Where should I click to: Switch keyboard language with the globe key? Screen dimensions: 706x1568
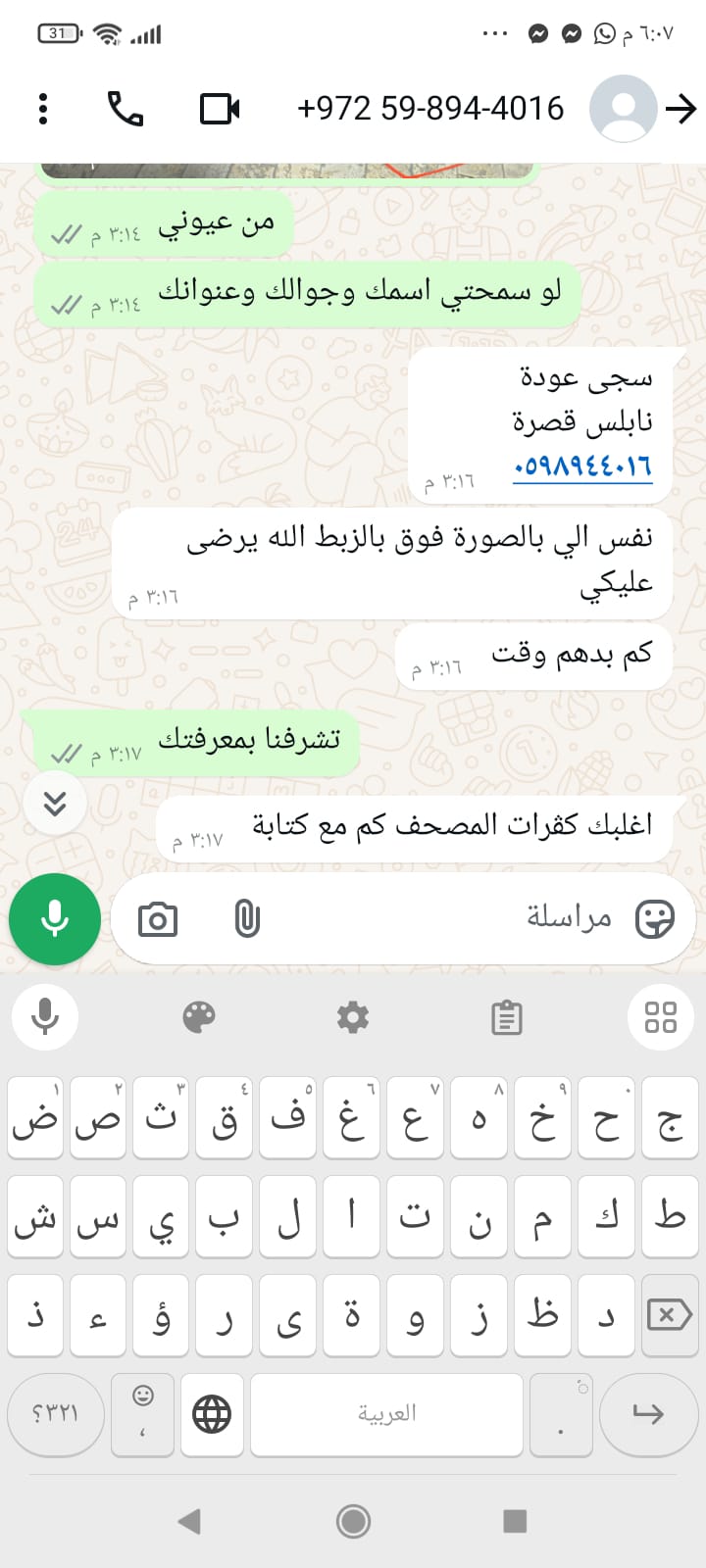(212, 1414)
